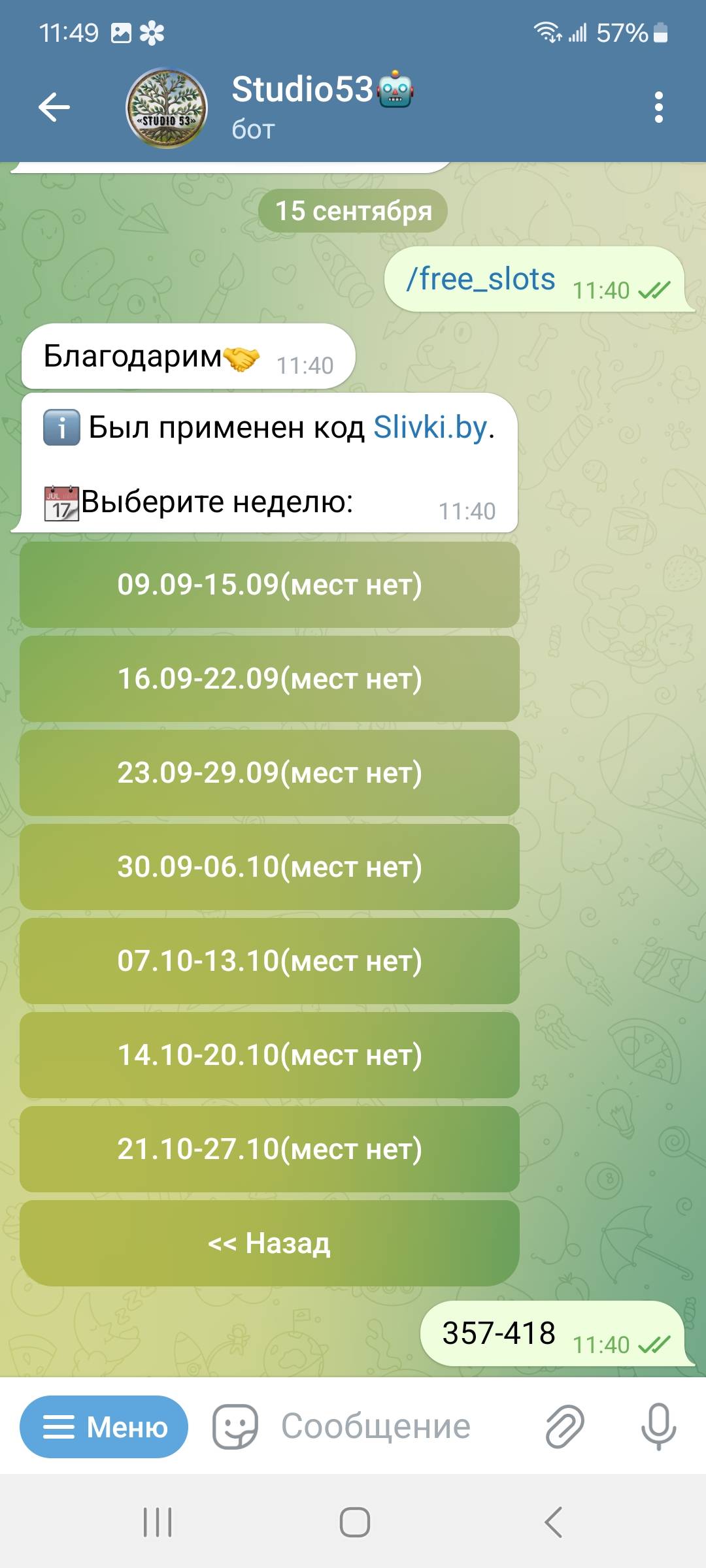Choose the 23.09-29.09 week
706x1568 pixels.
[269, 773]
